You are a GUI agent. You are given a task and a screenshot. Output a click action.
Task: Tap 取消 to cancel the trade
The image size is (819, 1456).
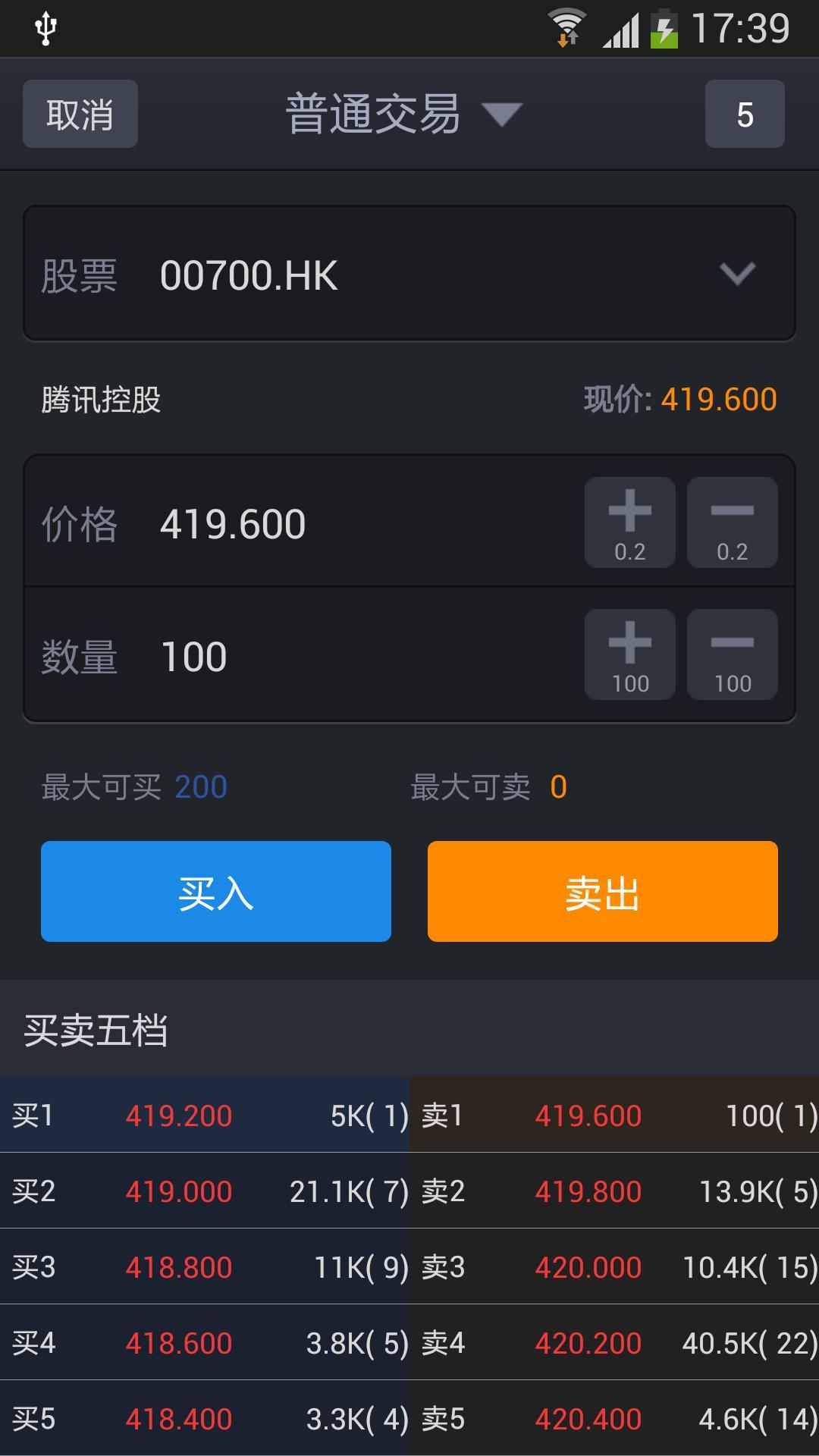point(80,114)
